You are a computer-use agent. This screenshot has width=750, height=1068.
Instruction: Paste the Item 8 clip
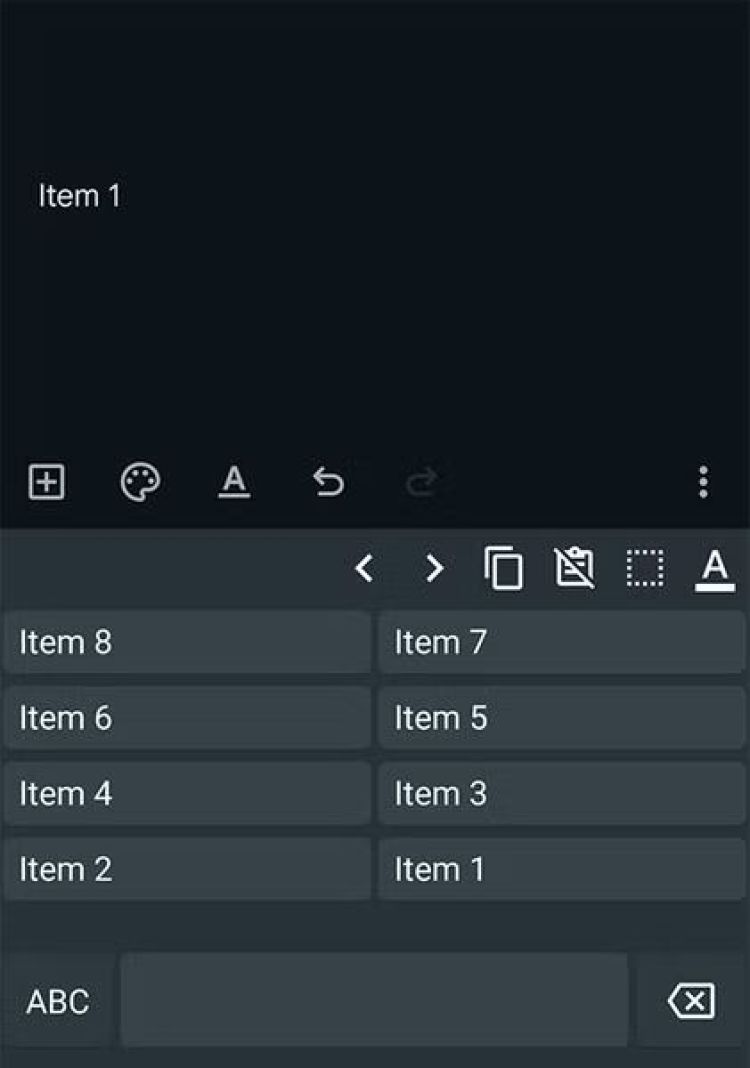pyautogui.click(x=187, y=642)
